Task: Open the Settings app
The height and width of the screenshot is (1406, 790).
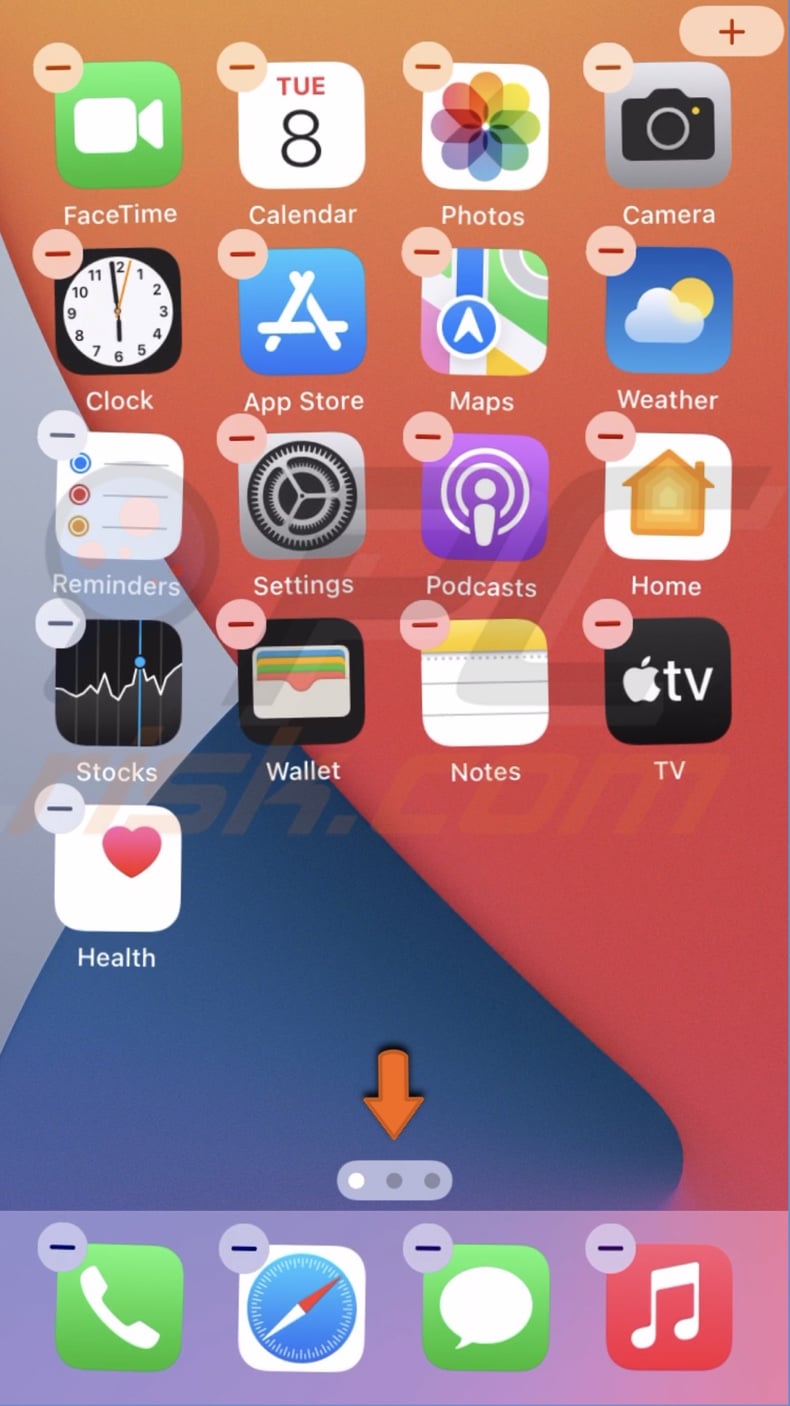Action: 301,496
